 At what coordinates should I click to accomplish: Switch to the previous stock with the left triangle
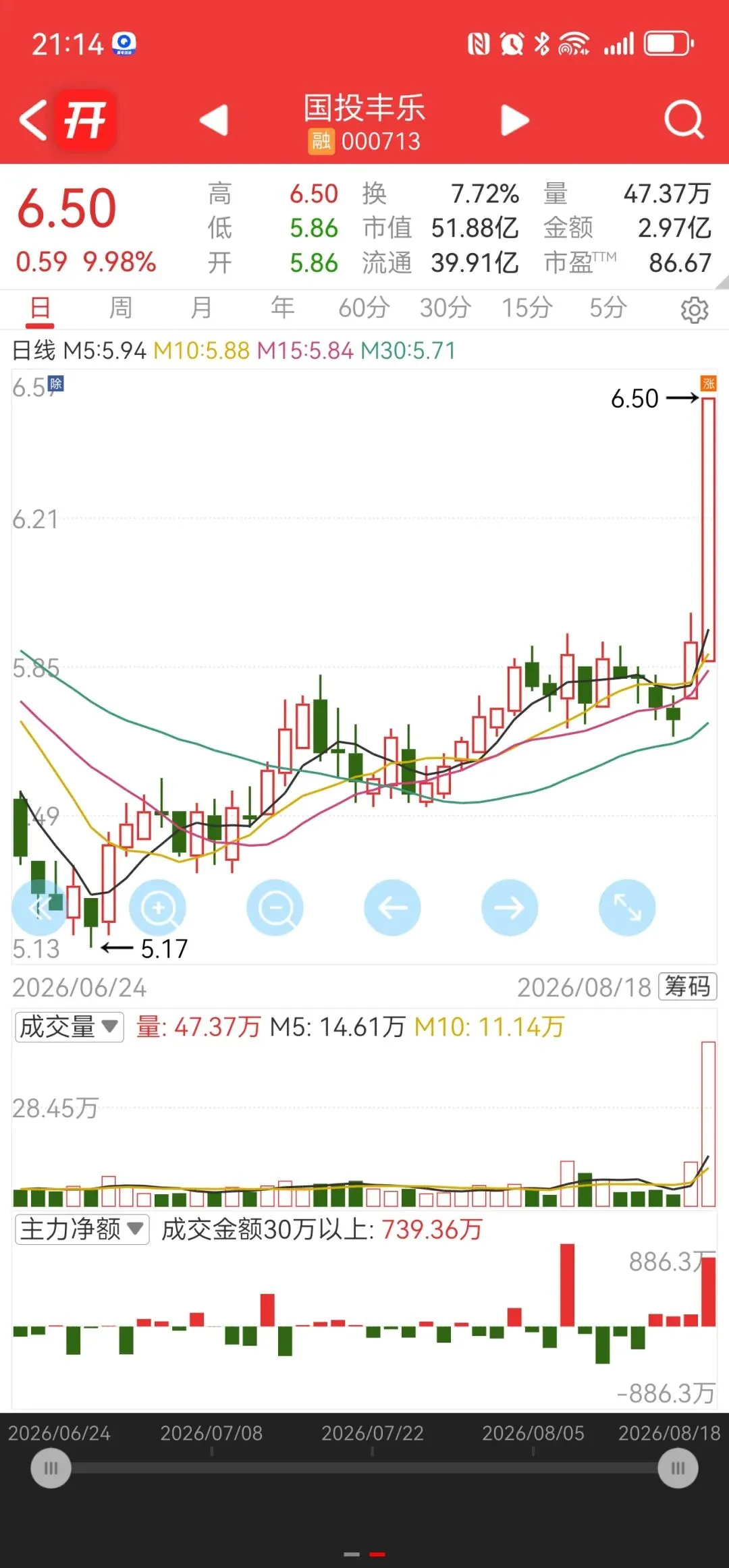point(214,120)
